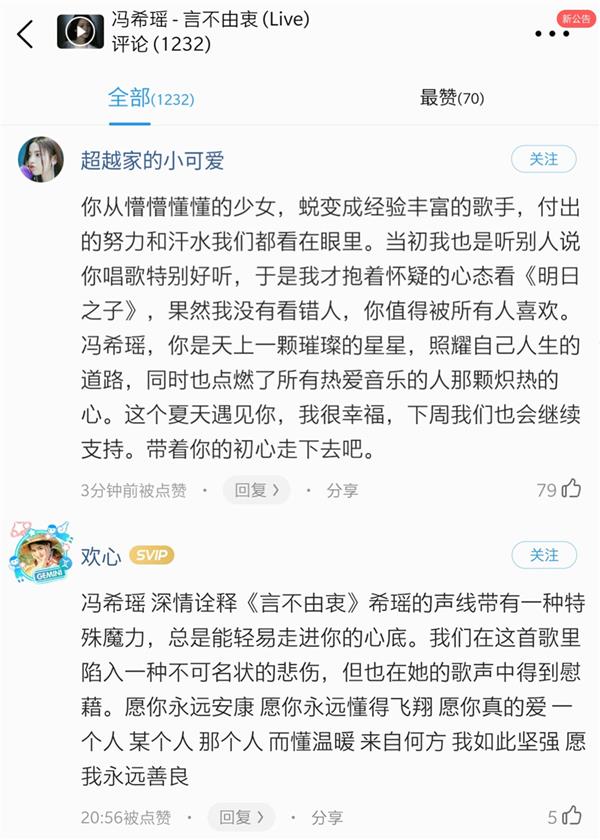Like 欢心's comment with 5 likes

pyautogui.click(x=571, y=816)
